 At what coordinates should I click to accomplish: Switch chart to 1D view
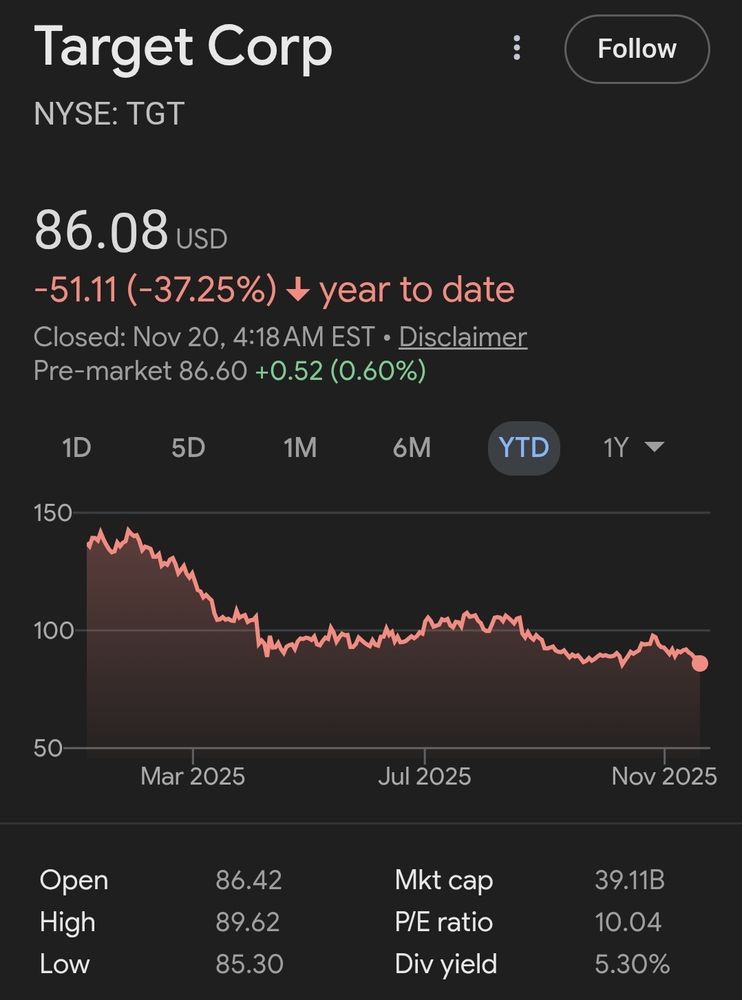tap(75, 448)
